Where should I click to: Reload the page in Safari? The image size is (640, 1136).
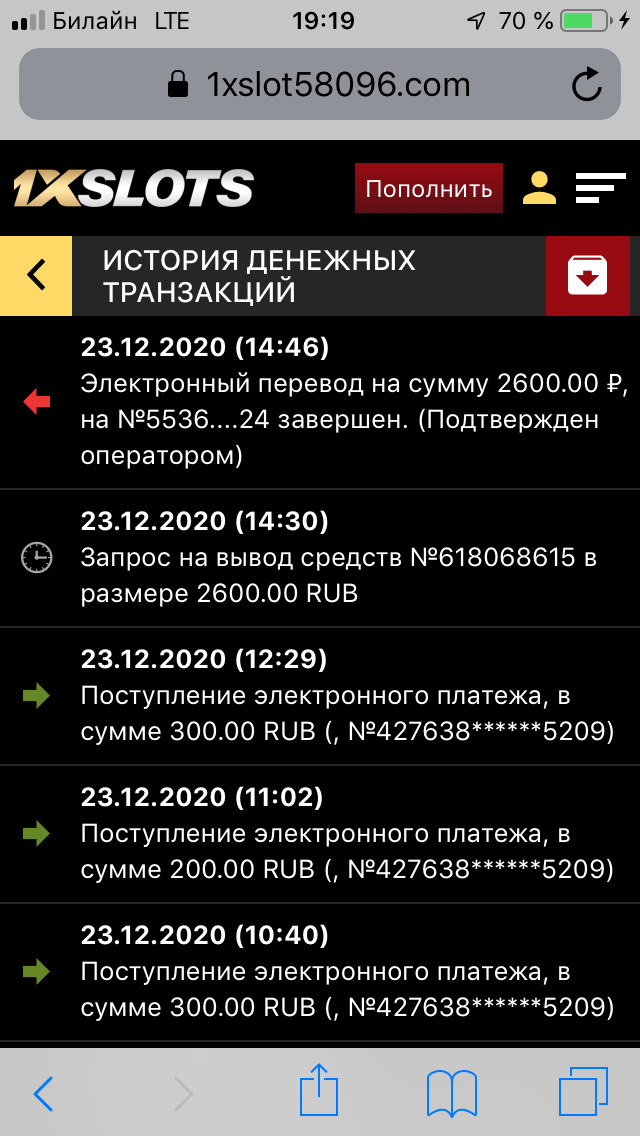587,85
